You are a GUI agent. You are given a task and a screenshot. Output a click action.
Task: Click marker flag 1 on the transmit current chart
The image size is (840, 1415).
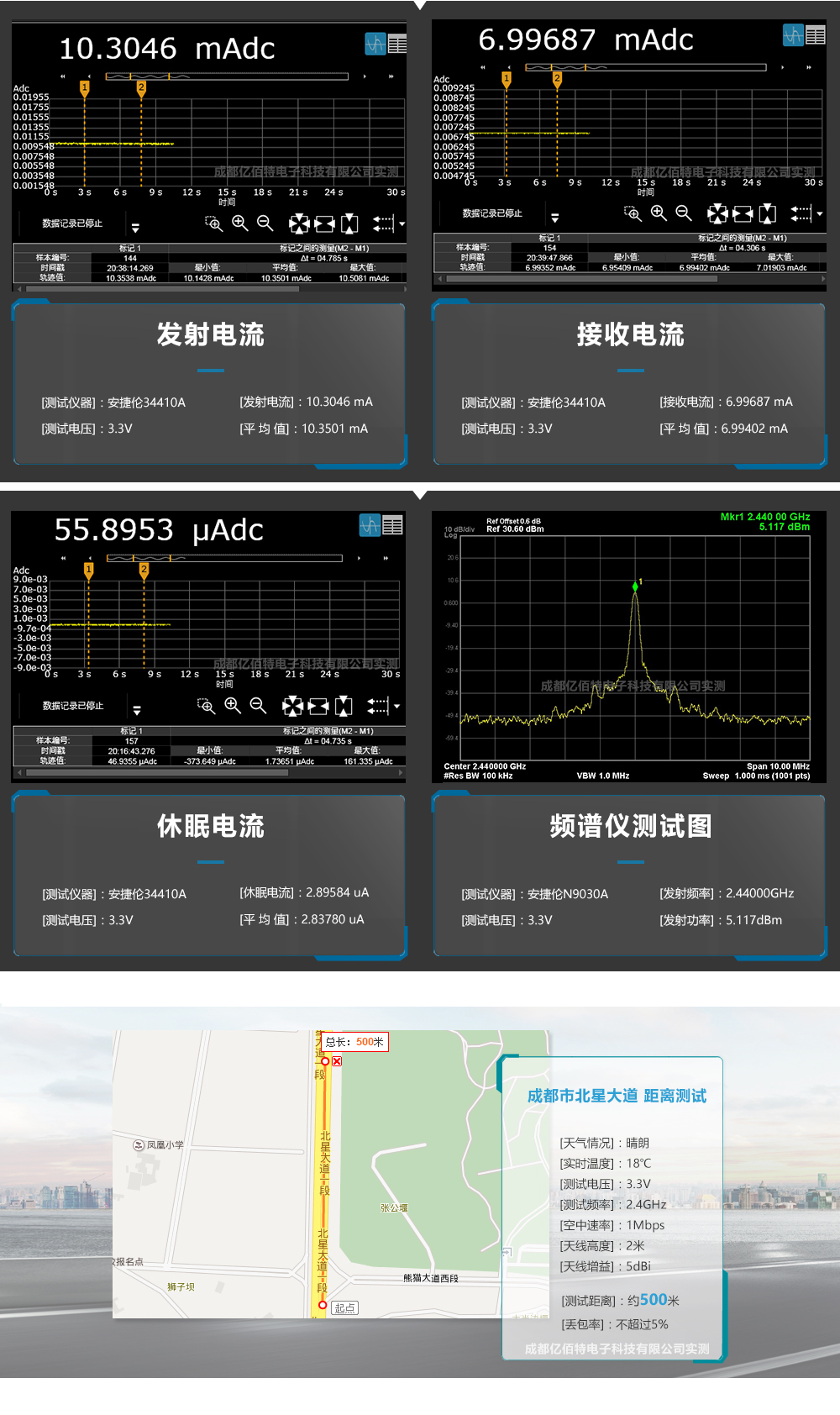(x=84, y=86)
